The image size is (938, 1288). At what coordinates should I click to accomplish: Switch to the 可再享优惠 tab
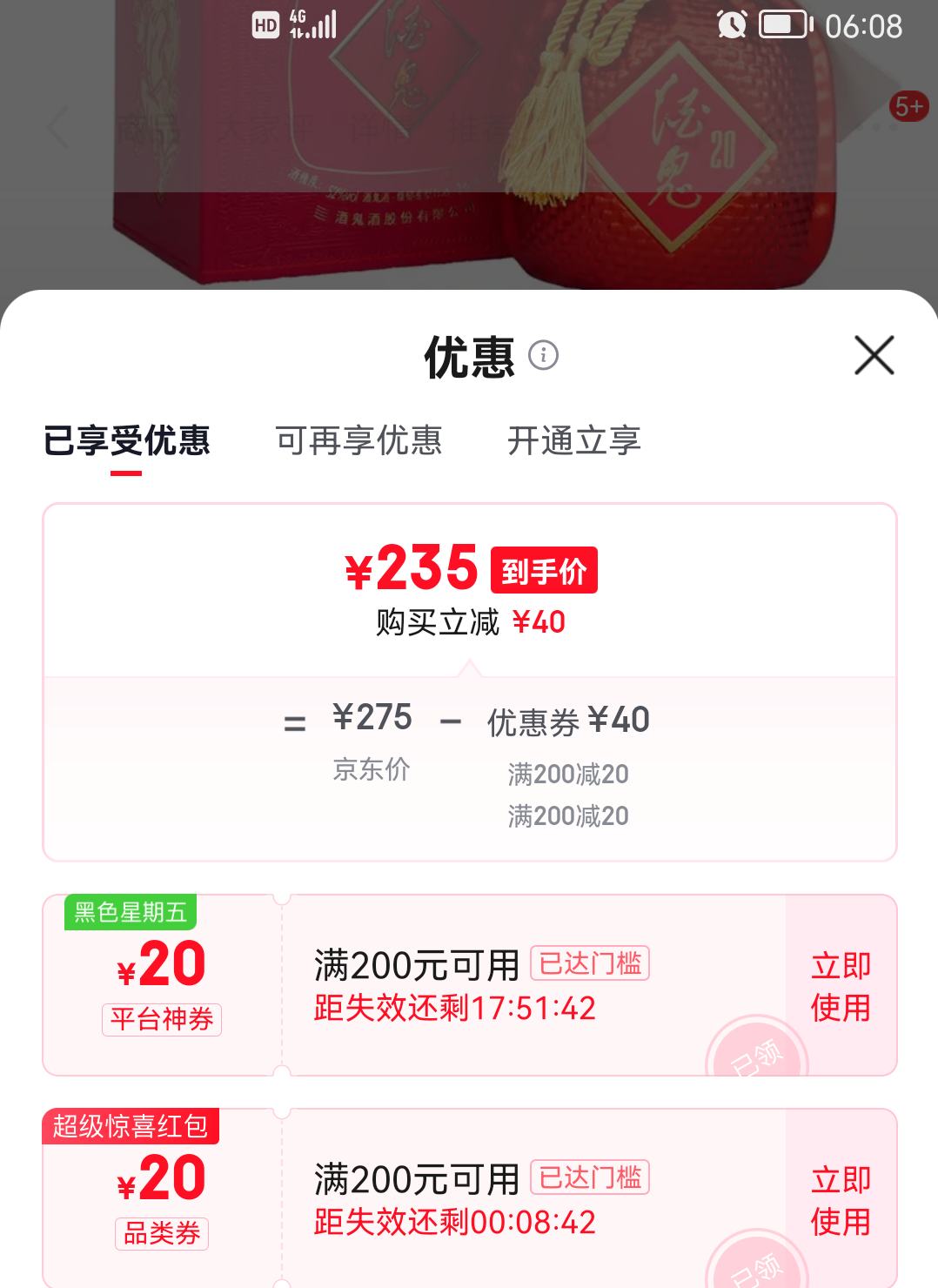[360, 442]
